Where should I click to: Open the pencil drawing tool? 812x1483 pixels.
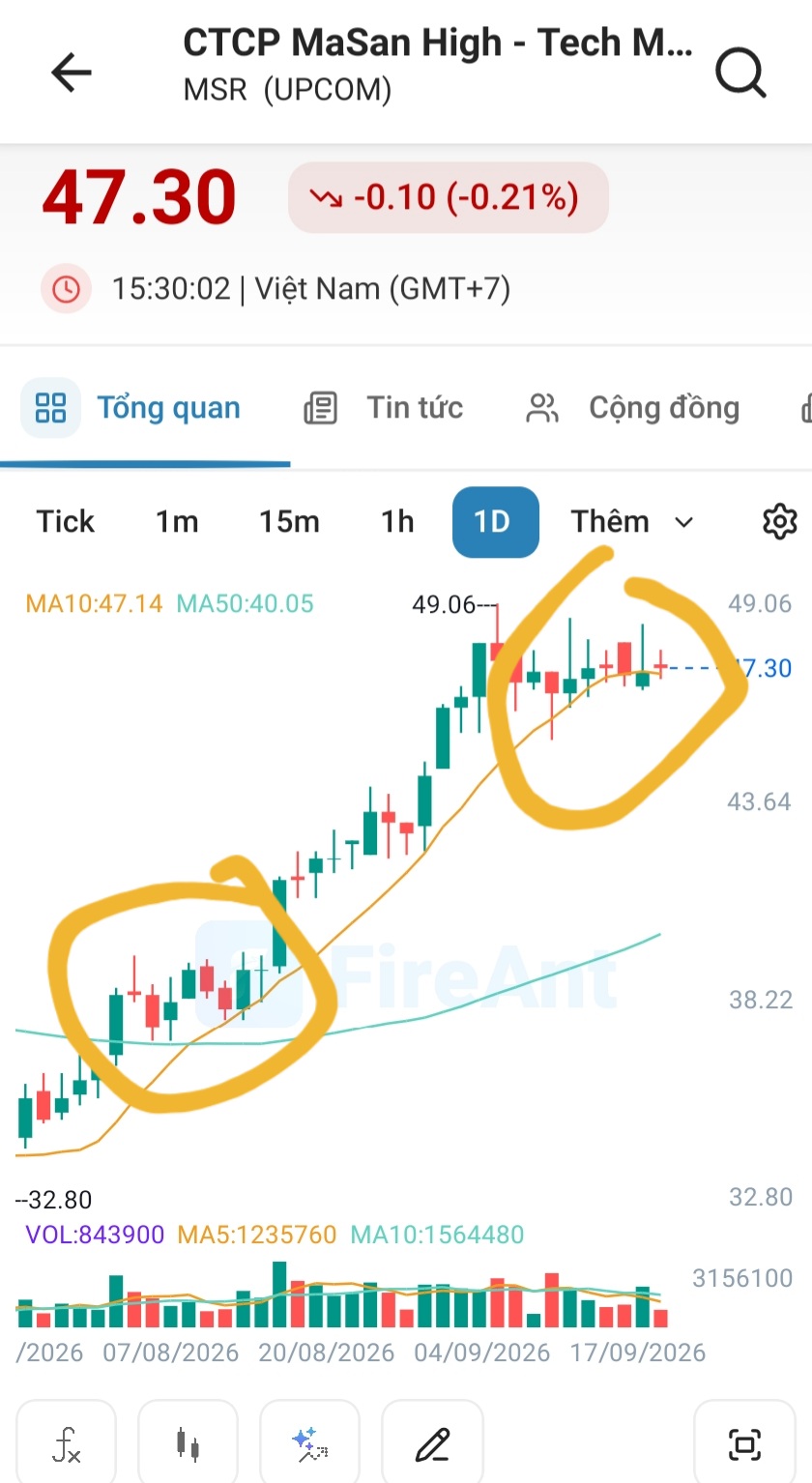tap(431, 1444)
